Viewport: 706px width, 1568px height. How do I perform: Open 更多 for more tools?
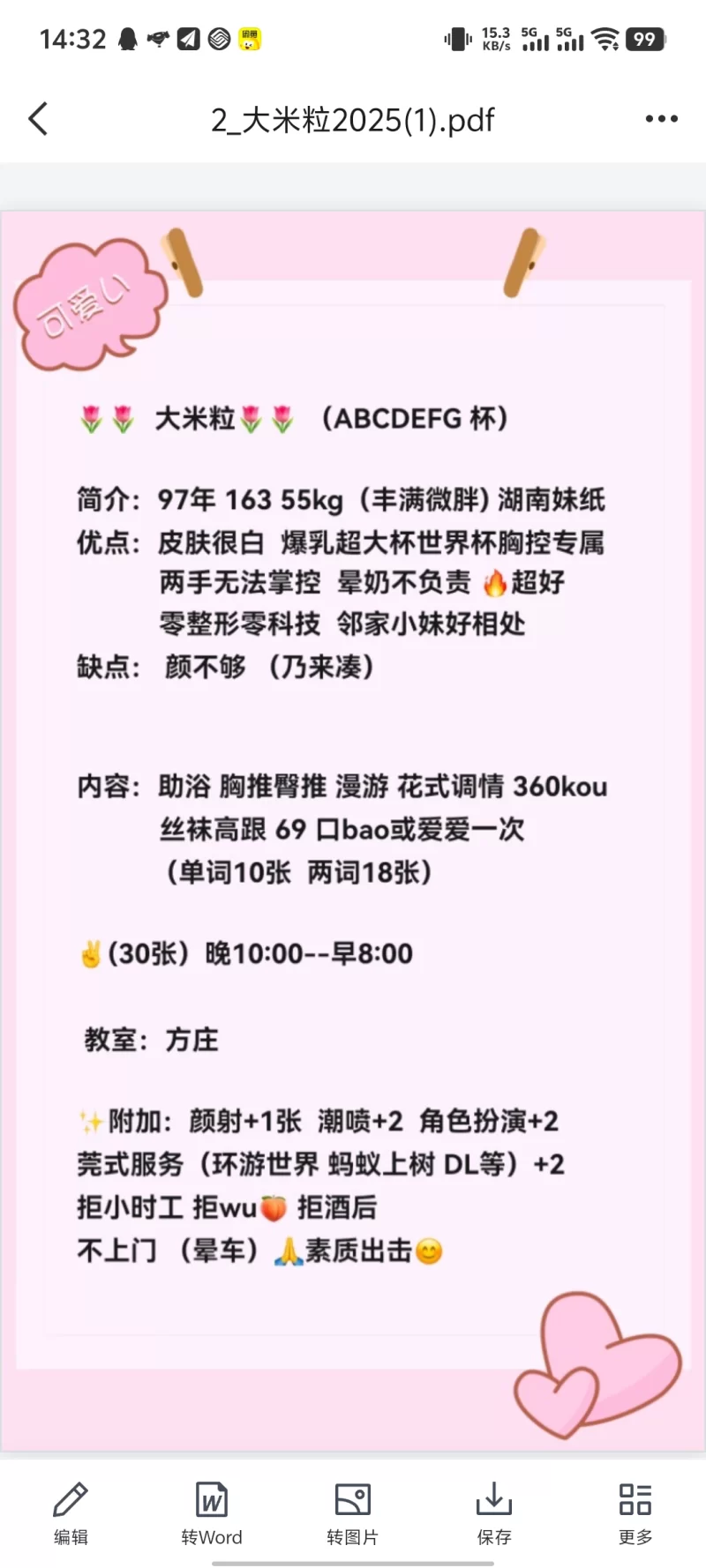coord(635,1513)
